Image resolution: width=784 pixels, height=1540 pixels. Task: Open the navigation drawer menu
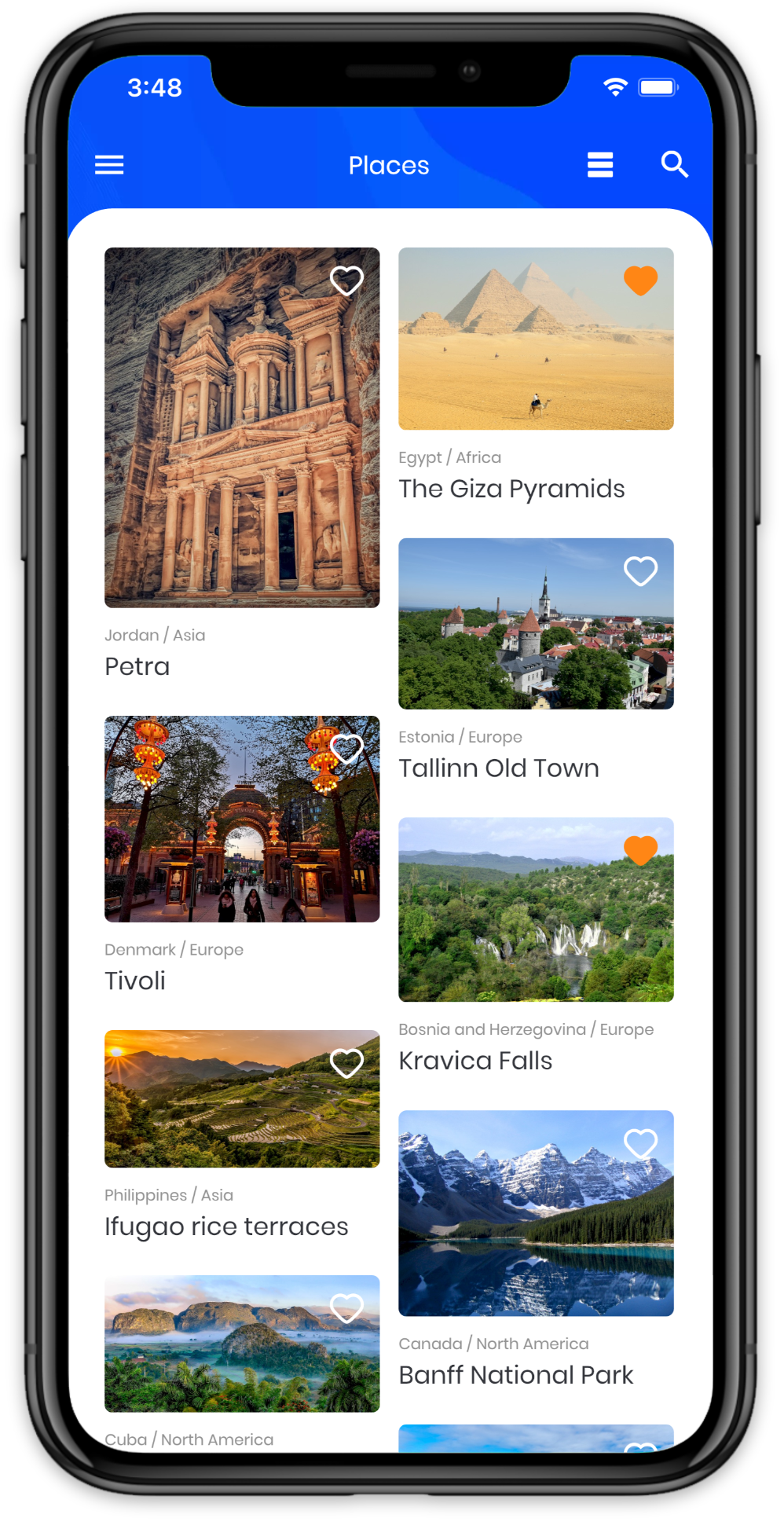pos(108,165)
